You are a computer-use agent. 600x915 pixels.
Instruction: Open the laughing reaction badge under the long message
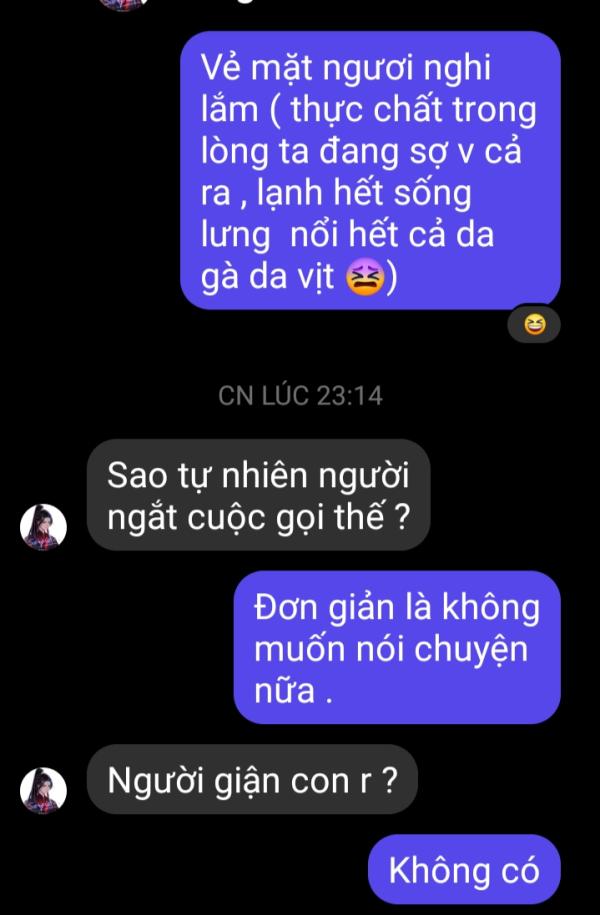point(533,326)
